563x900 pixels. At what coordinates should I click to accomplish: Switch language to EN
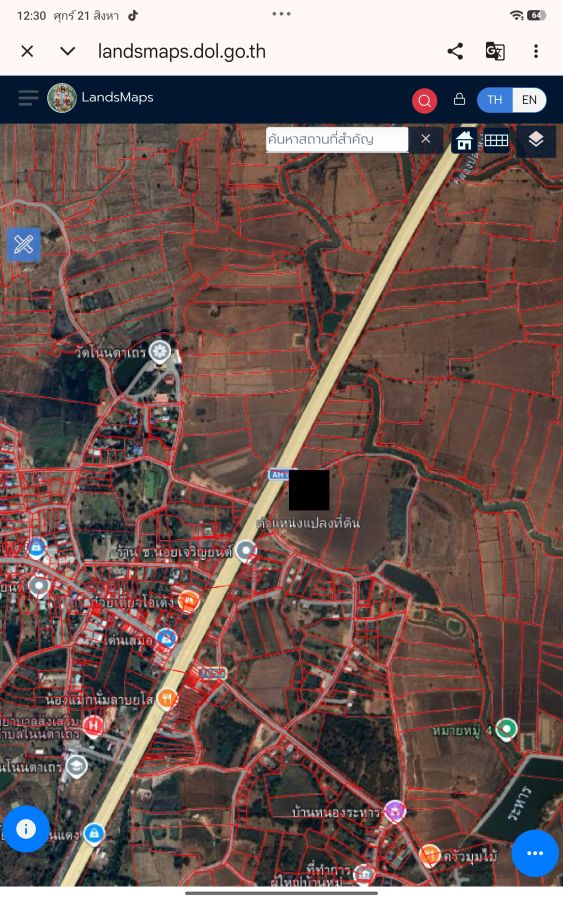point(529,100)
